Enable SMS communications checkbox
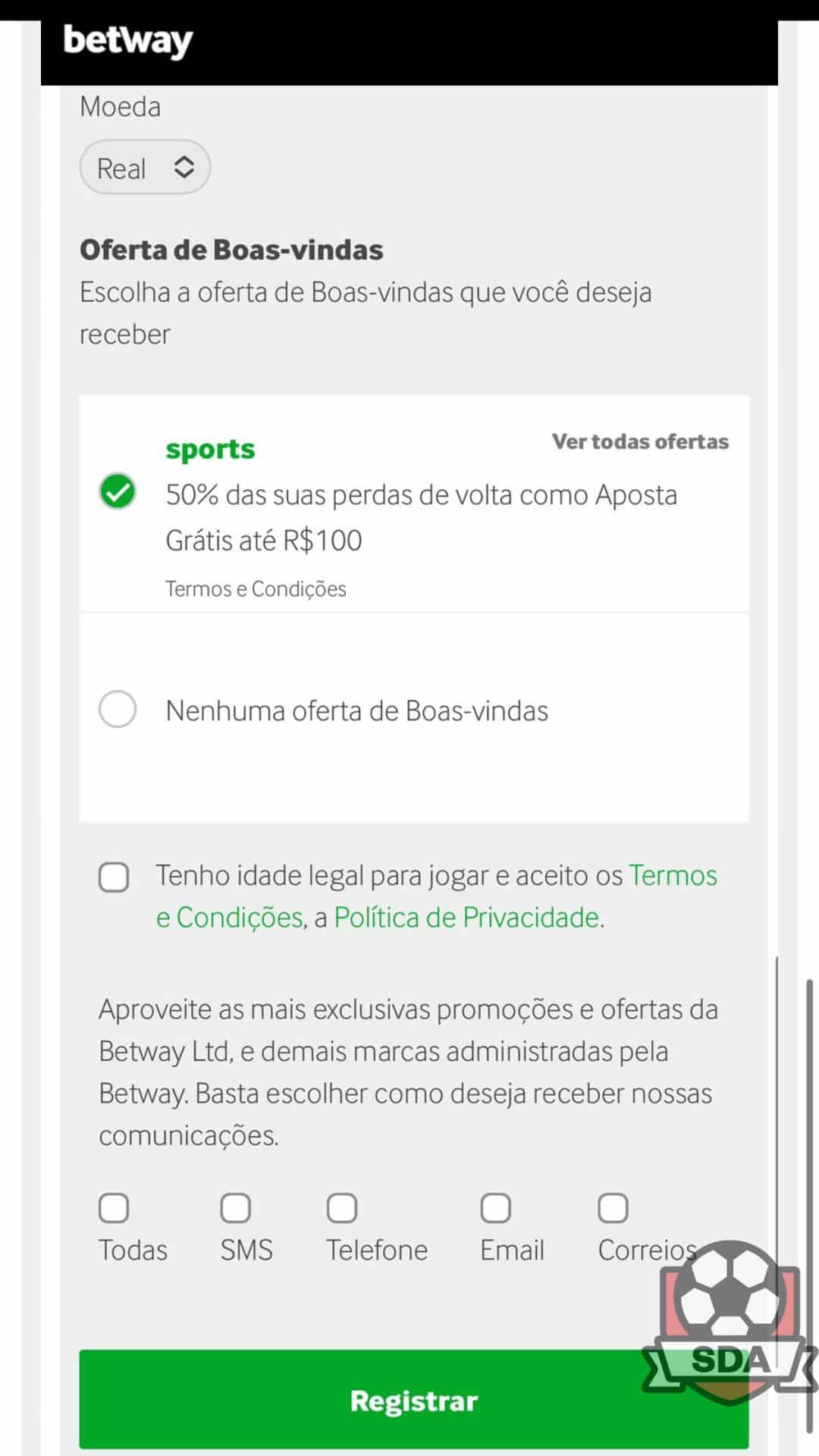The image size is (819, 1456). 235,1208
